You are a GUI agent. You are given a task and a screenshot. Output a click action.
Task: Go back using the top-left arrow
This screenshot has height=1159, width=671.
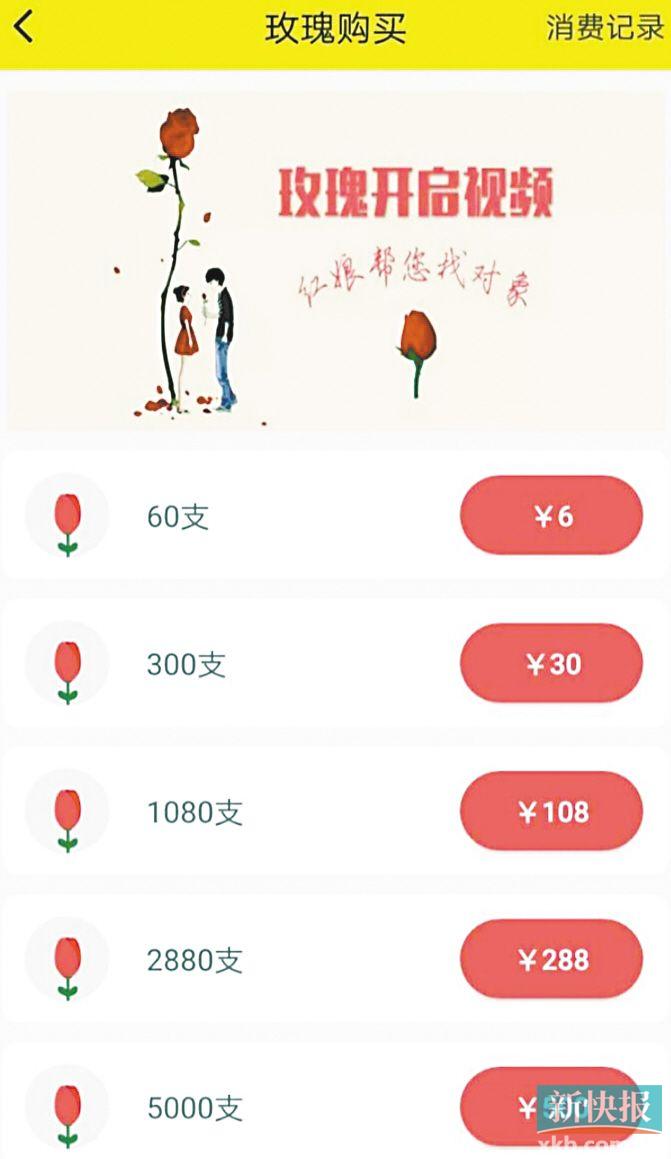coord(24,27)
